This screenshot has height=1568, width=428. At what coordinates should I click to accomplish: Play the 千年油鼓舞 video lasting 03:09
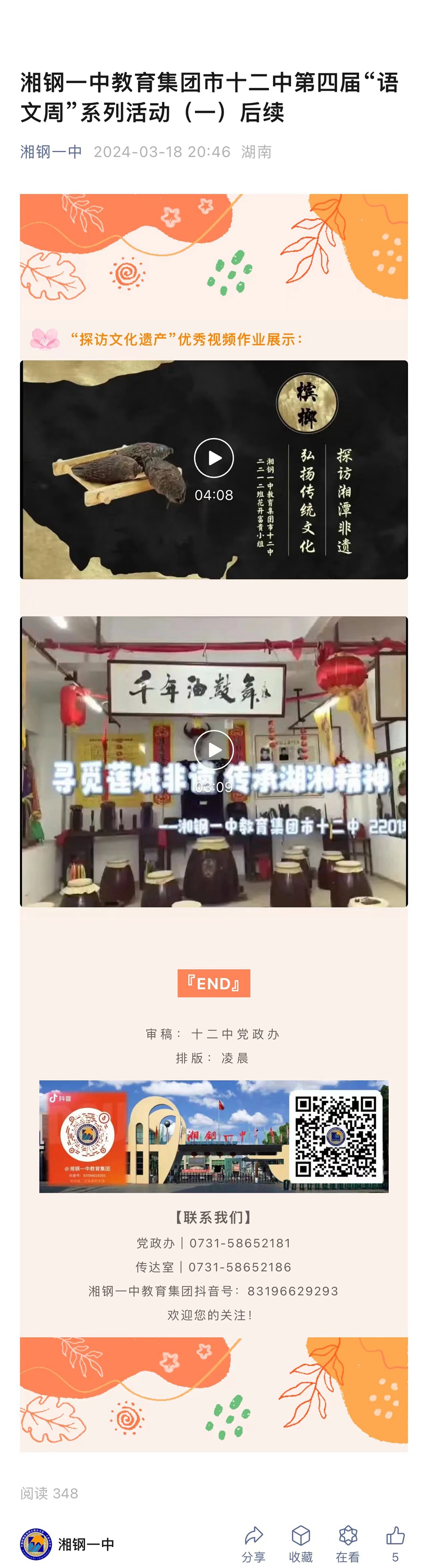tap(214, 750)
